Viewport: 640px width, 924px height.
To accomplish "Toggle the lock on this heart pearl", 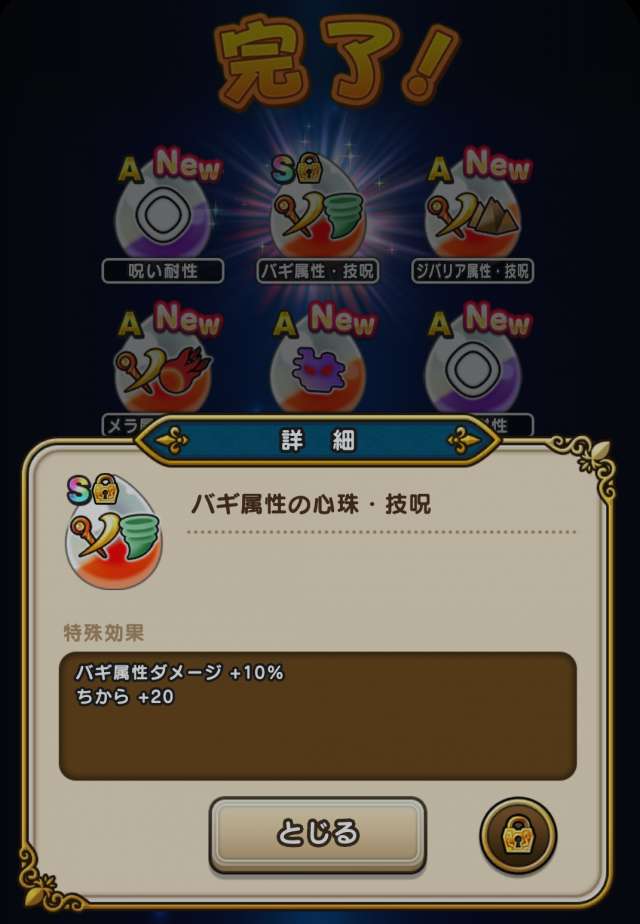I will [x=518, y=835].
